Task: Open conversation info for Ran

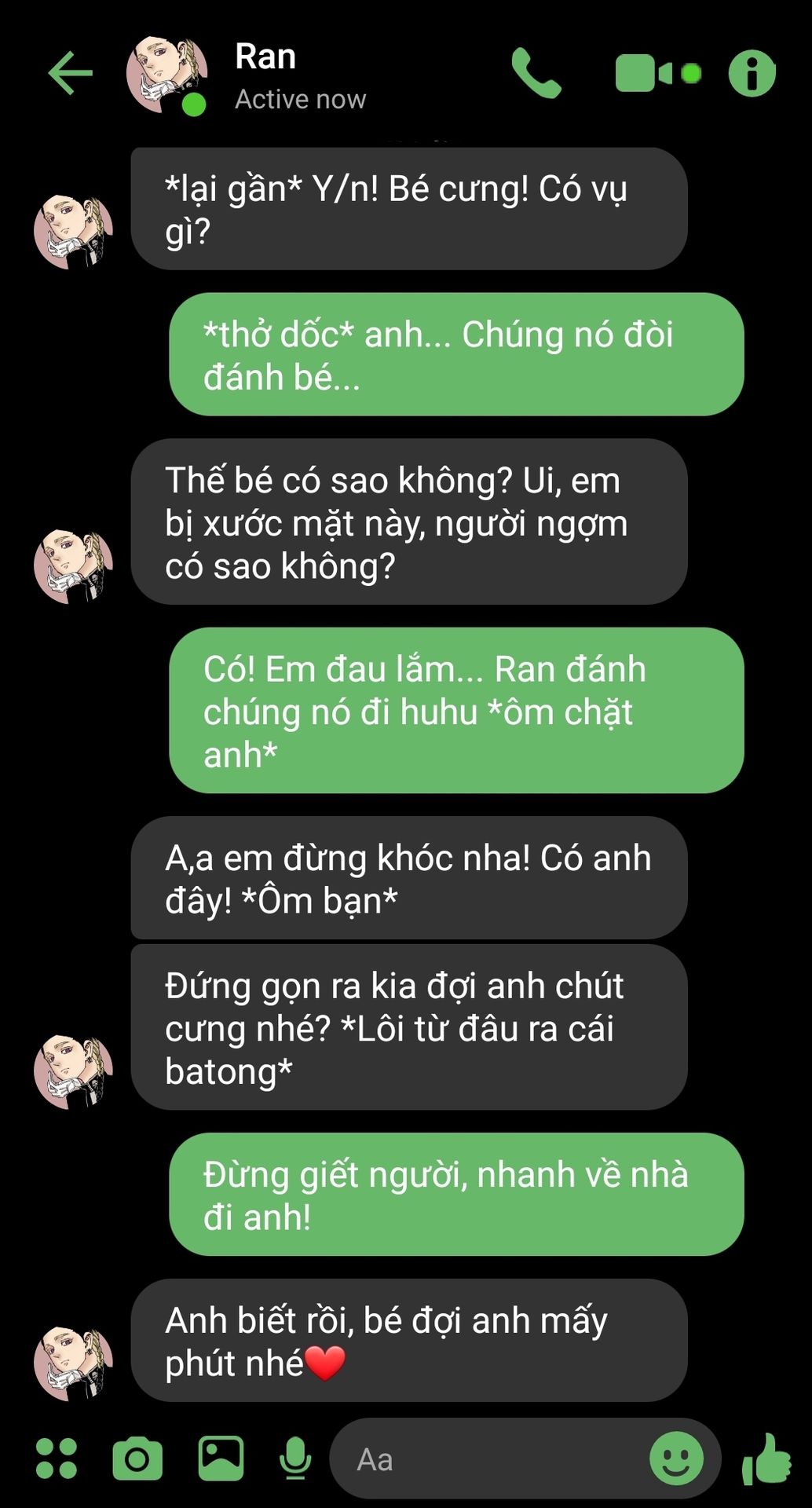Action: coord(752,73)
